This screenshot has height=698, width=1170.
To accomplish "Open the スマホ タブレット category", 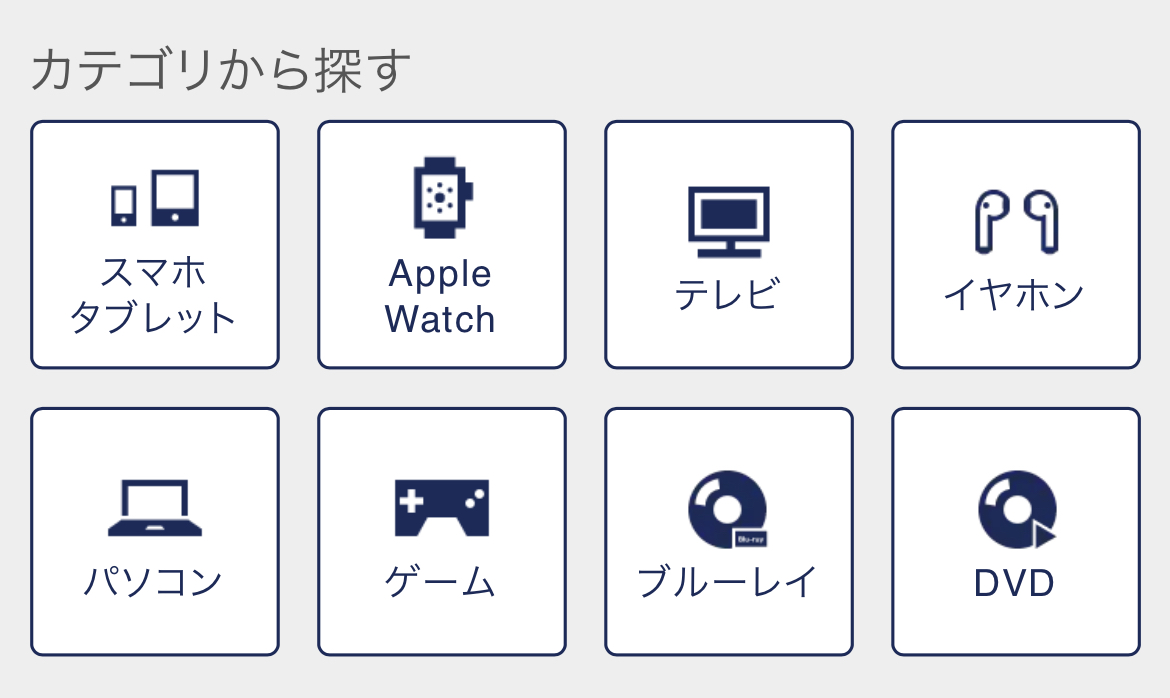I will coord(155,245).
